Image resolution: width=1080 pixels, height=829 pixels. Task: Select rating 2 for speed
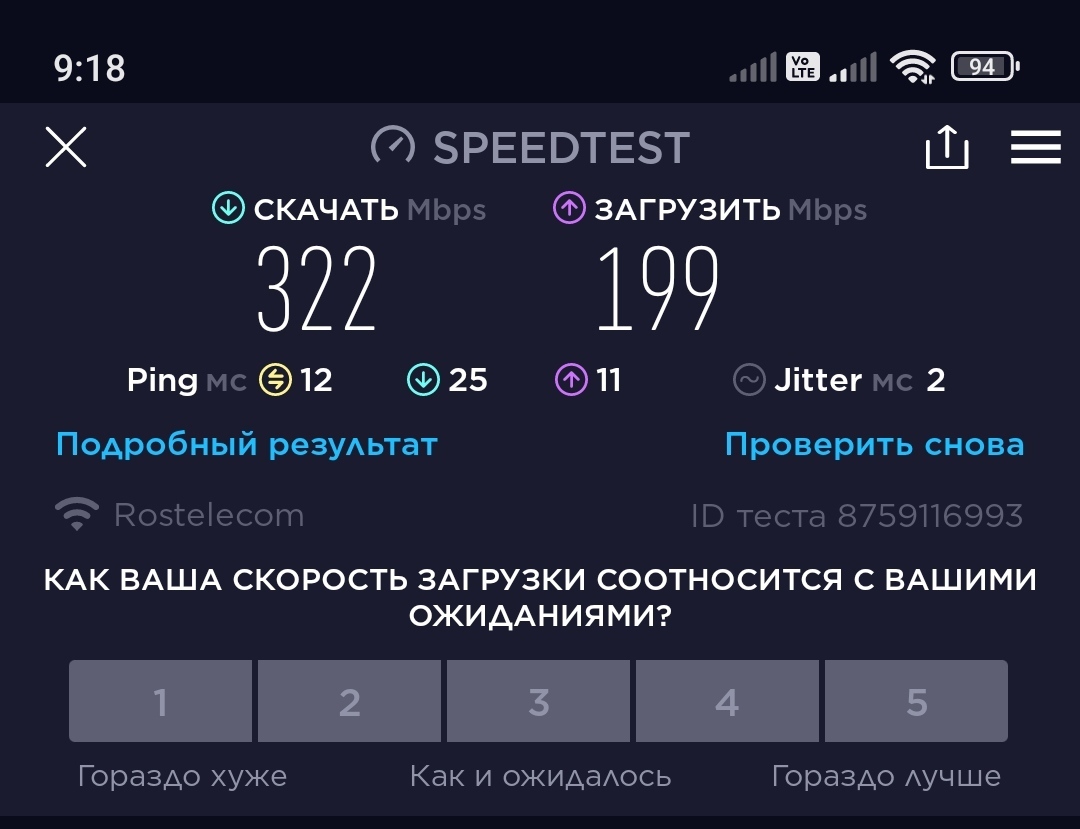[349, 701]
